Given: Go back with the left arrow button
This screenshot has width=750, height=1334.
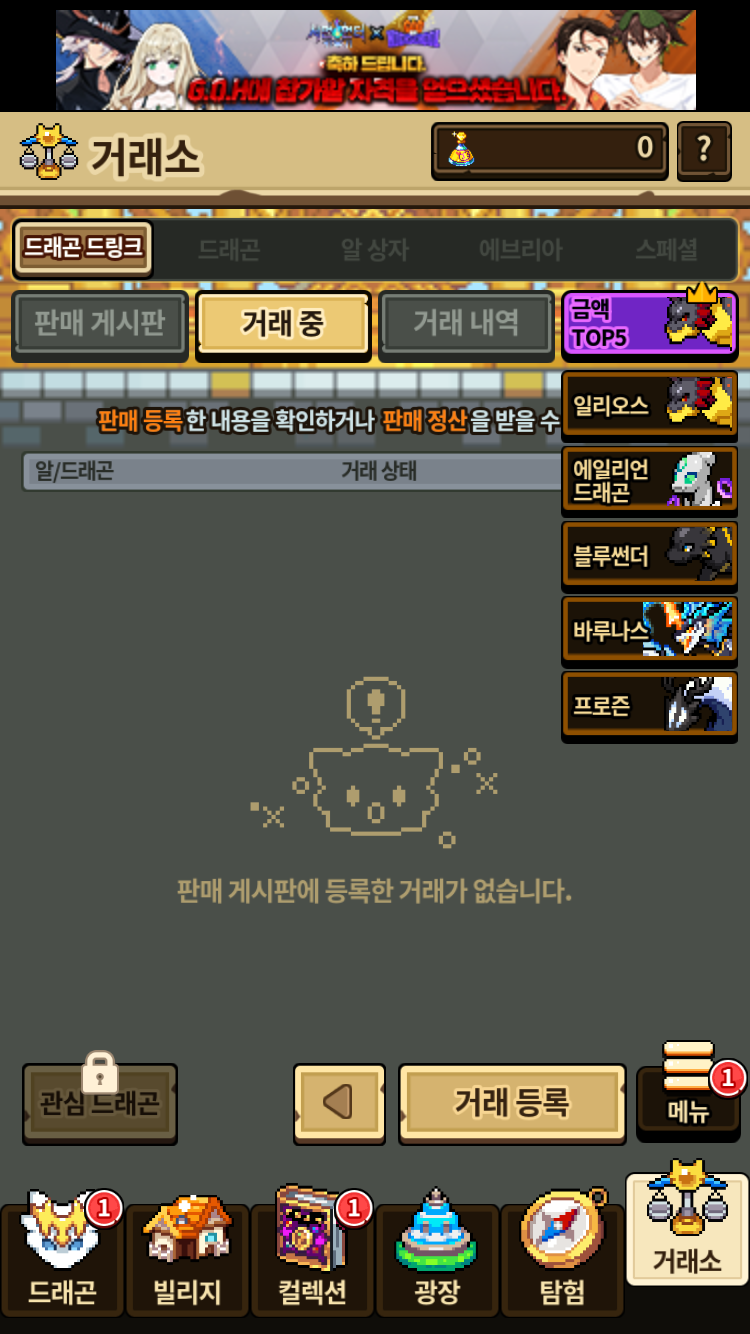Looking at the screenshot, I should (x=339, y=1103).
